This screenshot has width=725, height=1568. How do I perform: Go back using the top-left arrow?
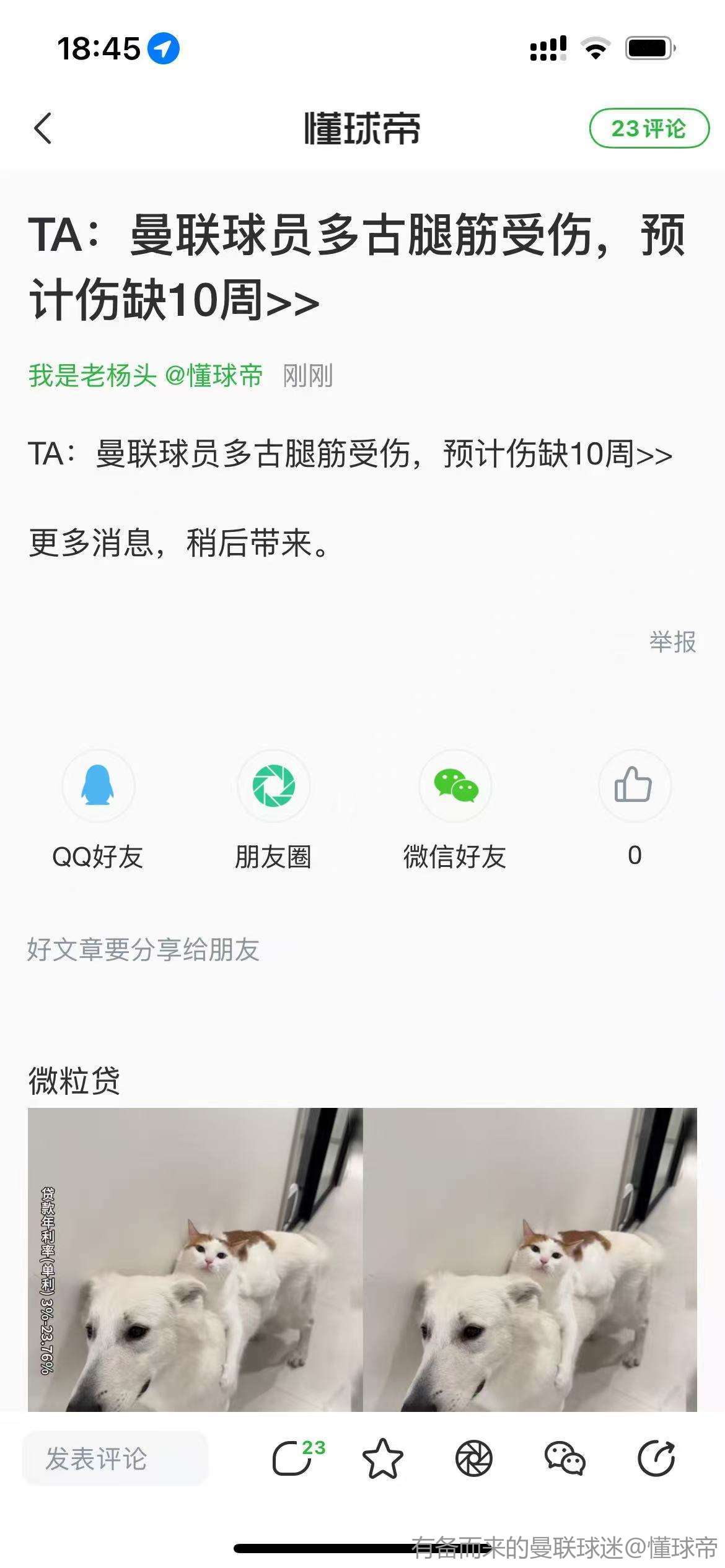(x=42, y=129)
